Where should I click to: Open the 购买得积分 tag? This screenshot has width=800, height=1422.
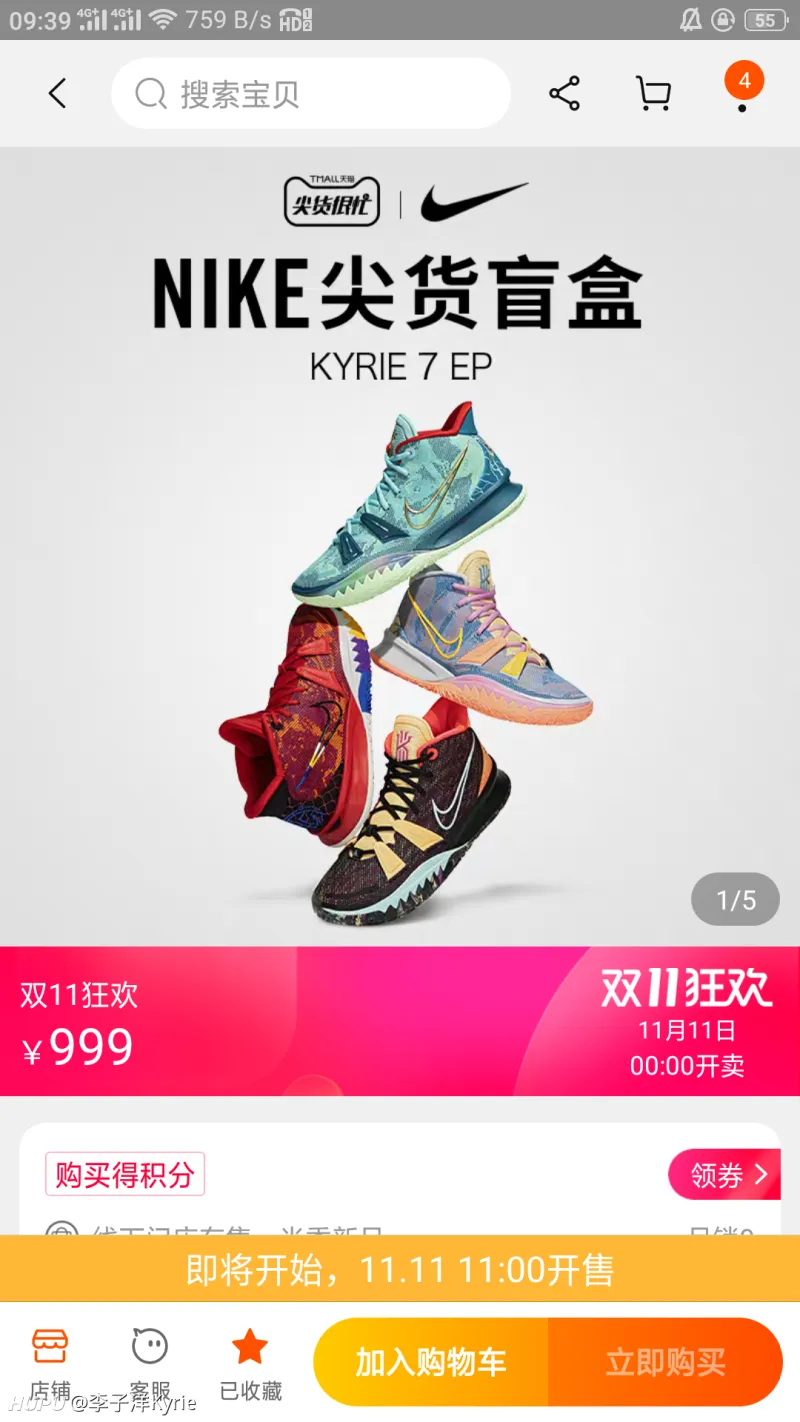pos(124,1175)
